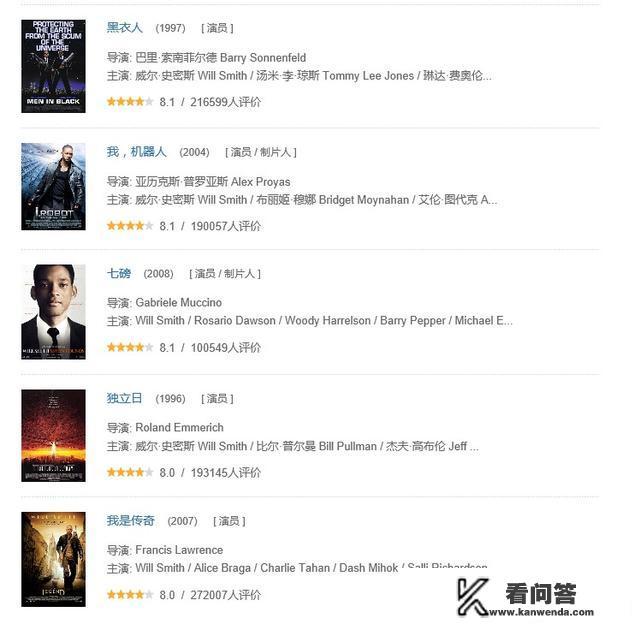Open the 独立日 movie title link
The height and width of the screenshot is (630, 640).
point(125,398)
